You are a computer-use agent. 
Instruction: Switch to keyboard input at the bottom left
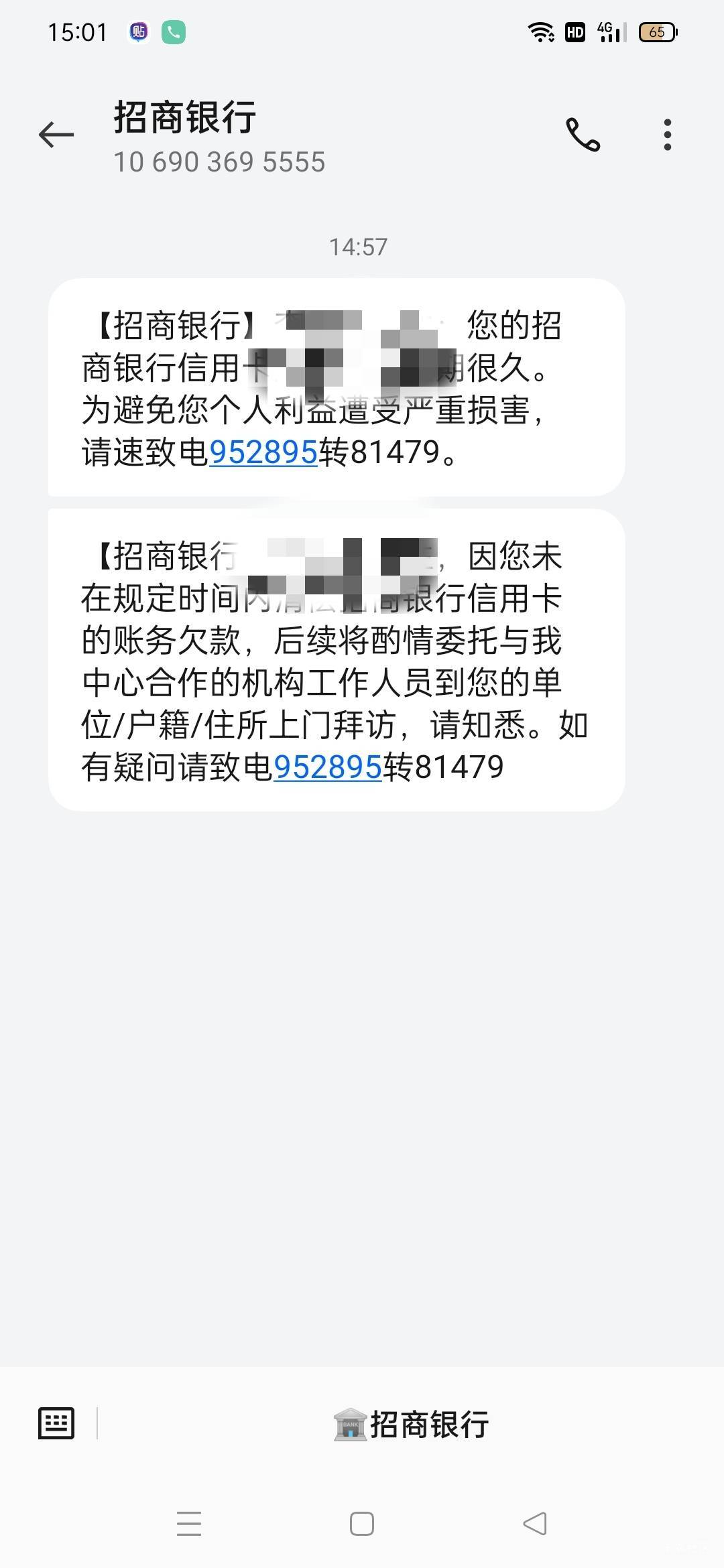point(56,1423)
